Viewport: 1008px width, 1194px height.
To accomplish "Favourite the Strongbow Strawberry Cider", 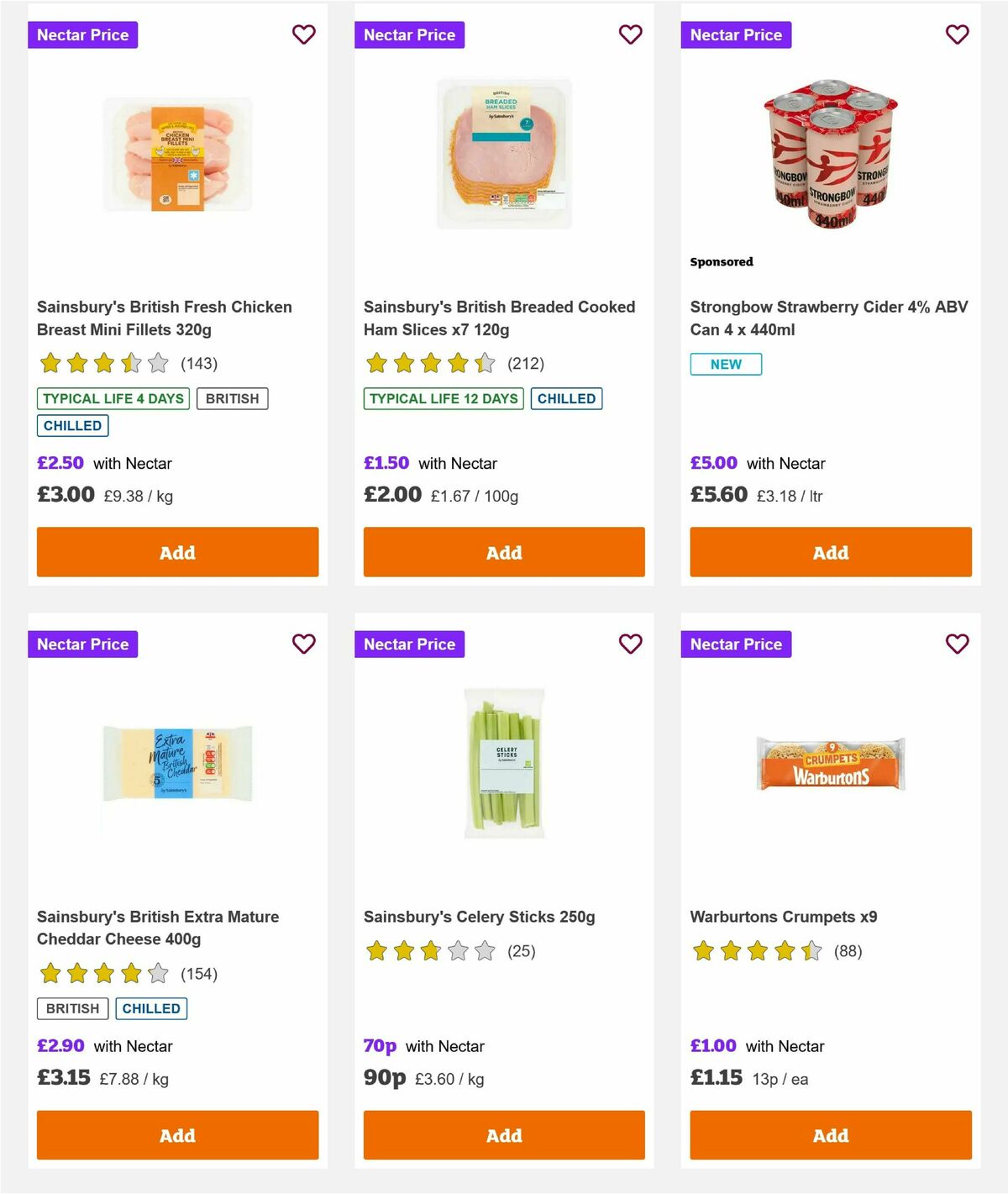I will click(957, 34).
